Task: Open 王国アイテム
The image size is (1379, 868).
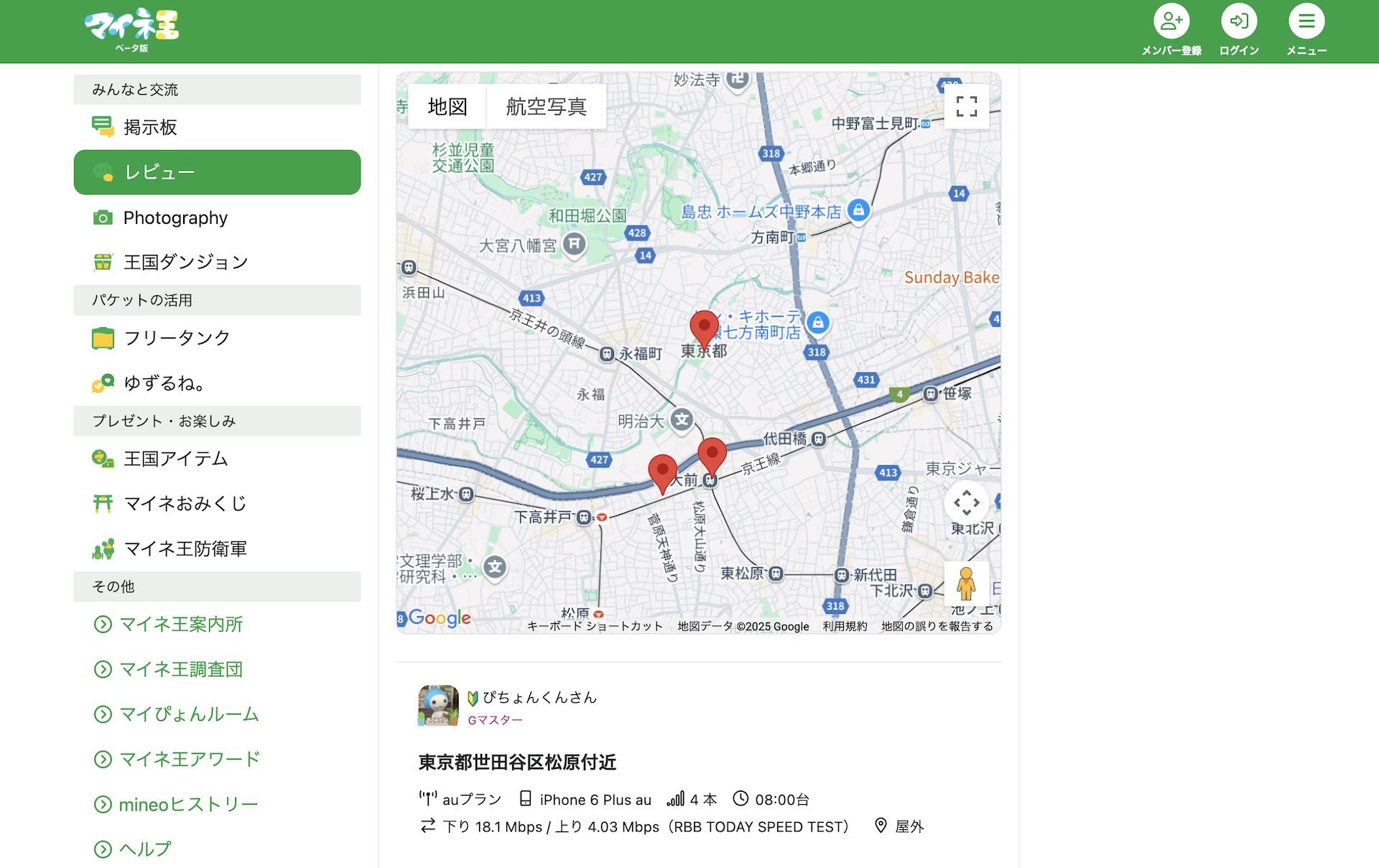Action: 217,459
